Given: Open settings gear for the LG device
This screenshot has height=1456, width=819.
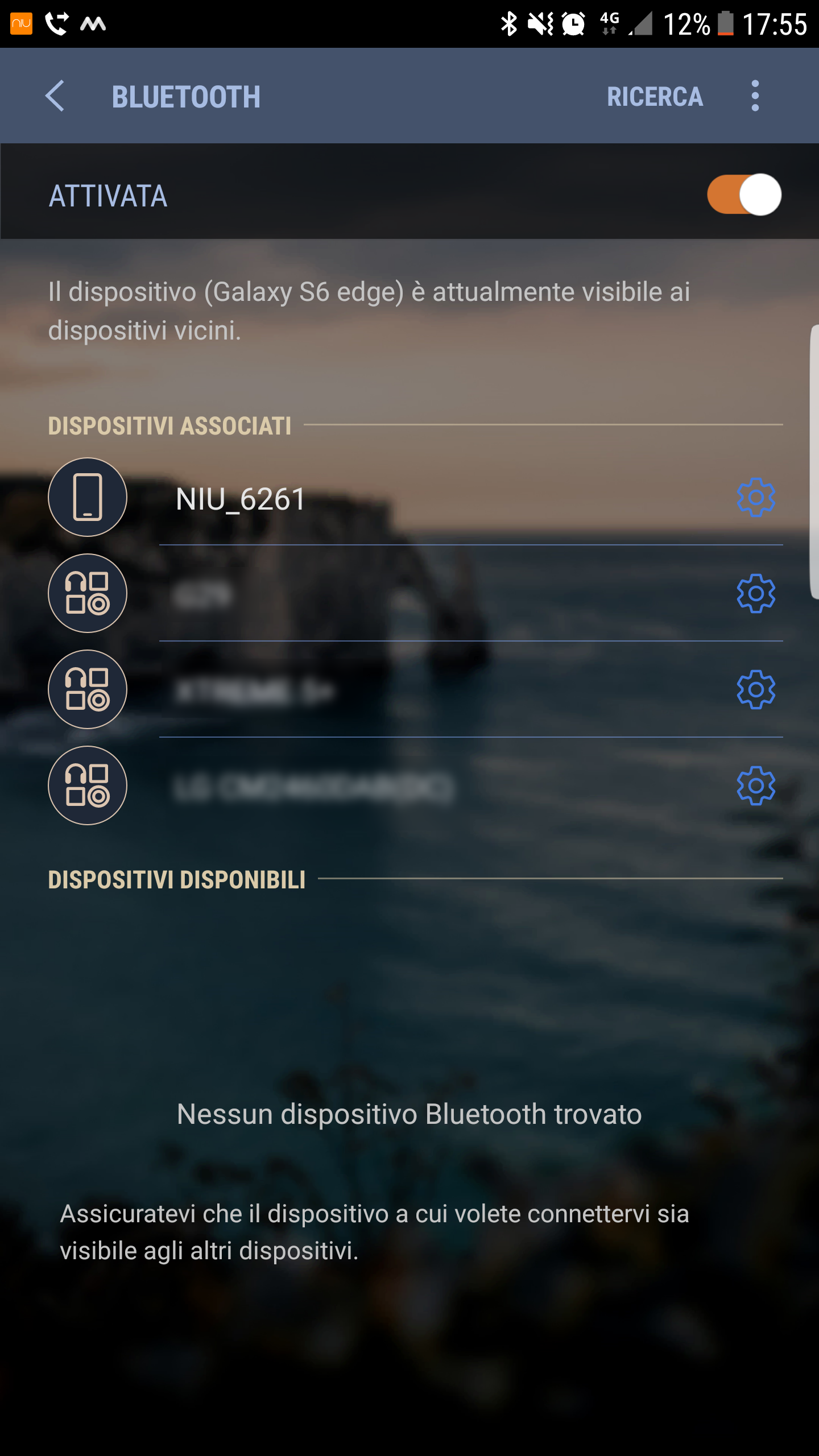Looking at the screenshot, I should pos(755,786).
